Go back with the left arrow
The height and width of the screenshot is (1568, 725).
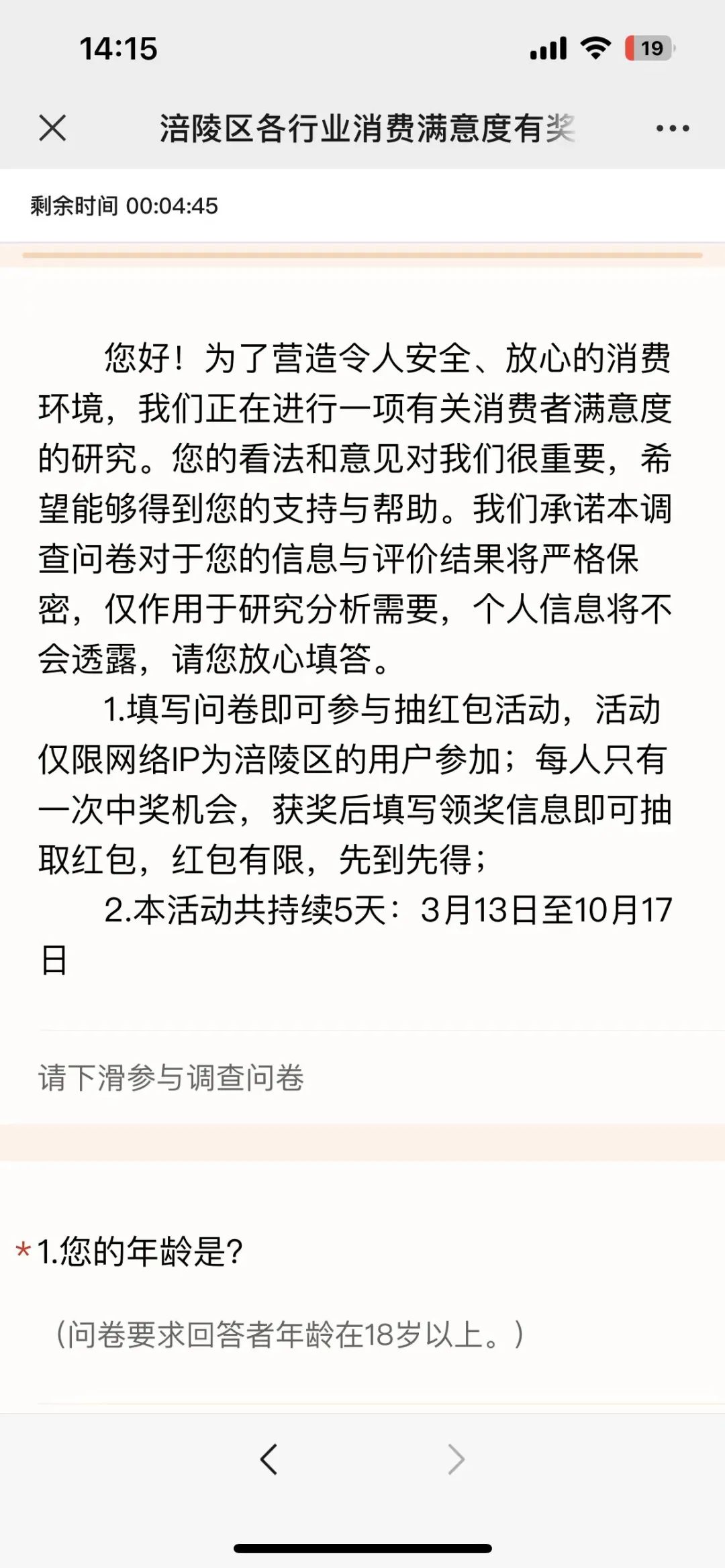click(269, 1459)
